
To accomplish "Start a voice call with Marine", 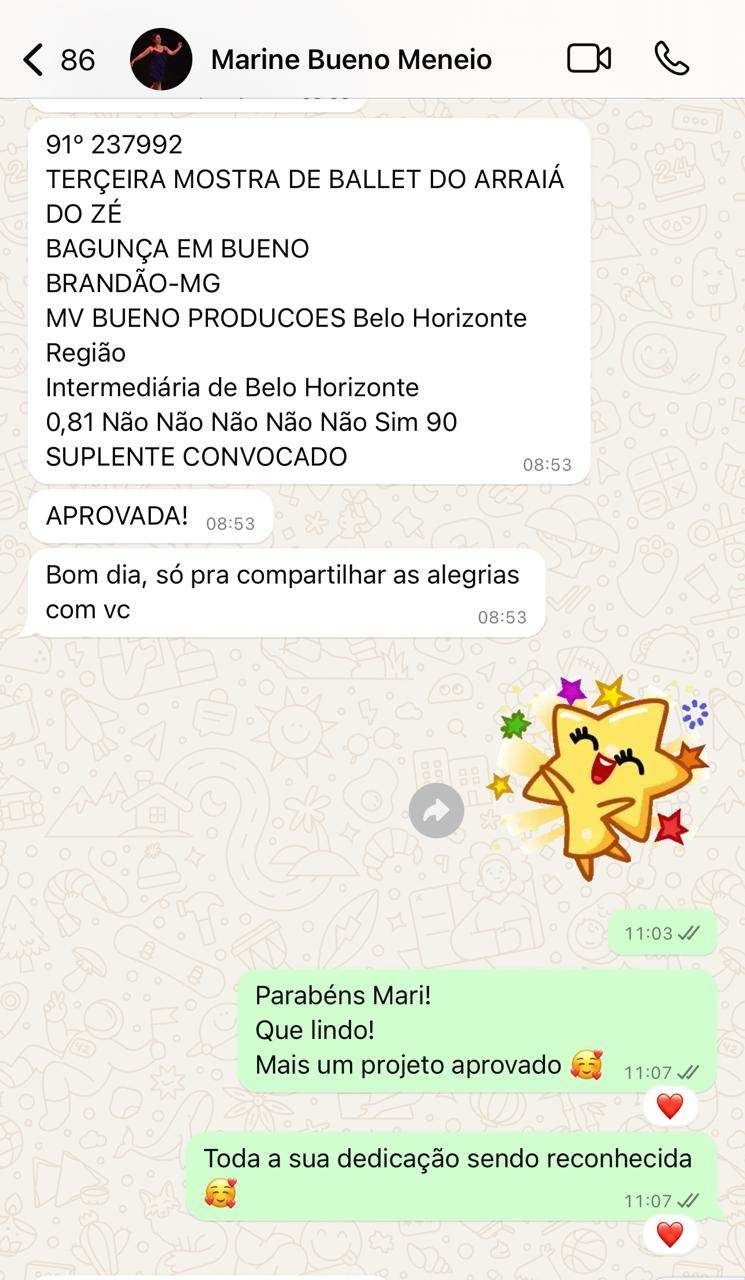I will [672, 59].
